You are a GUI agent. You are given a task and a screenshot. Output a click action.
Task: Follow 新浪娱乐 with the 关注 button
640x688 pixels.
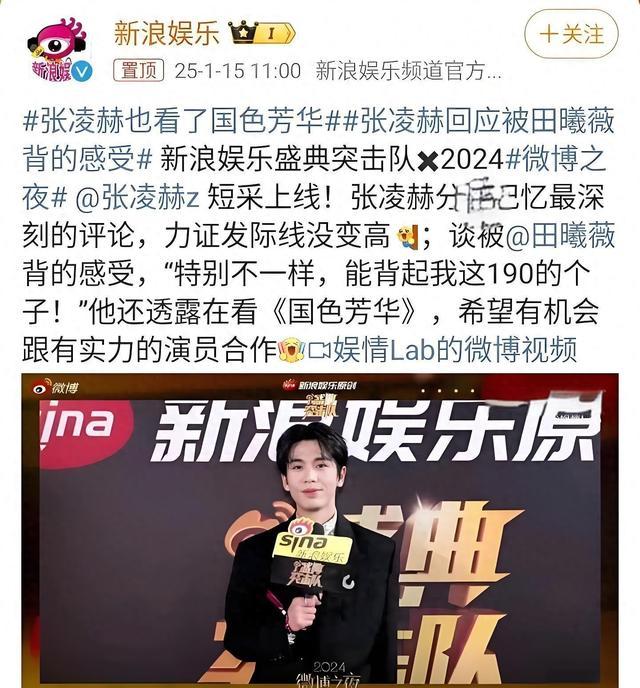pyautogui.click(x=571, y=34)
